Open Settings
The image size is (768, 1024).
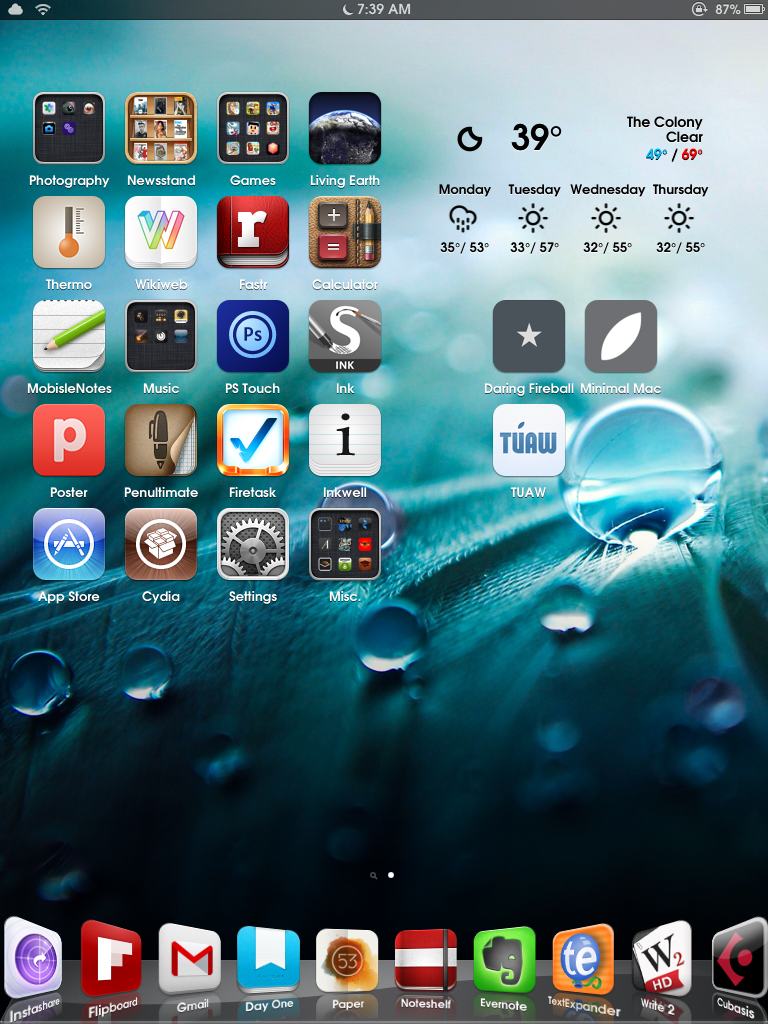pos(253,544)
